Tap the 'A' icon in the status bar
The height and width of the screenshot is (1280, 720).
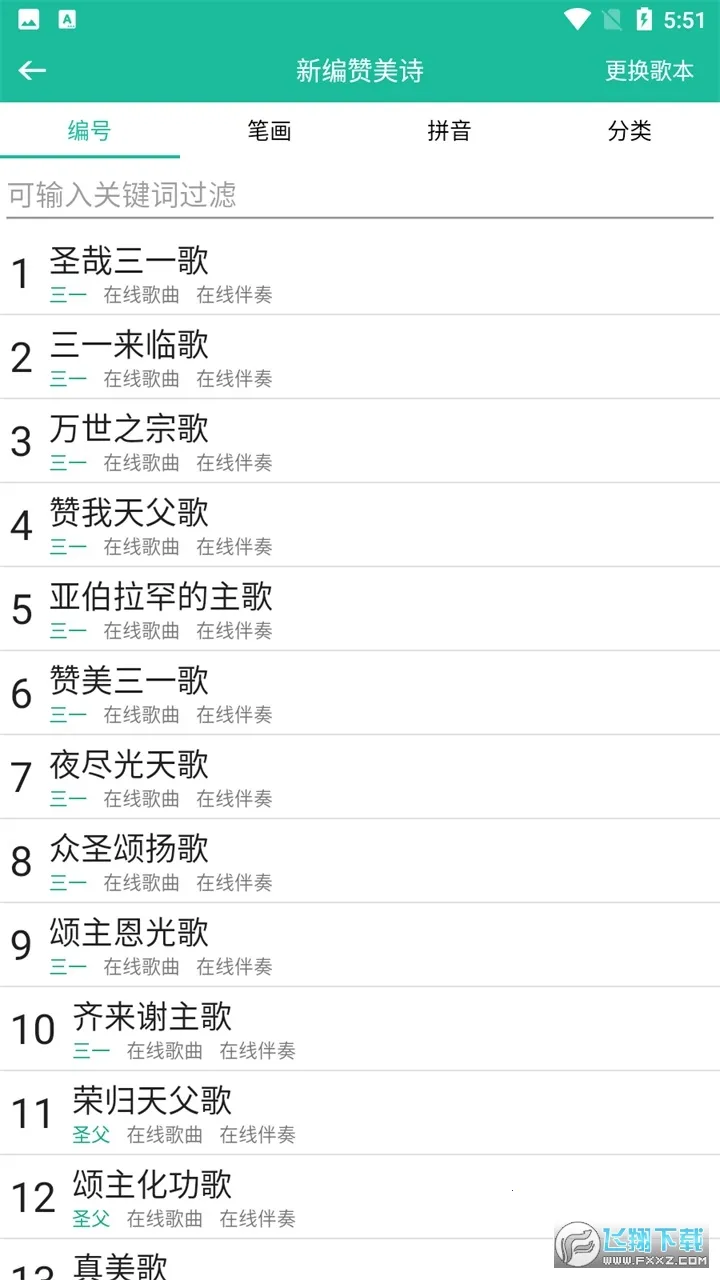pos(66,17)
